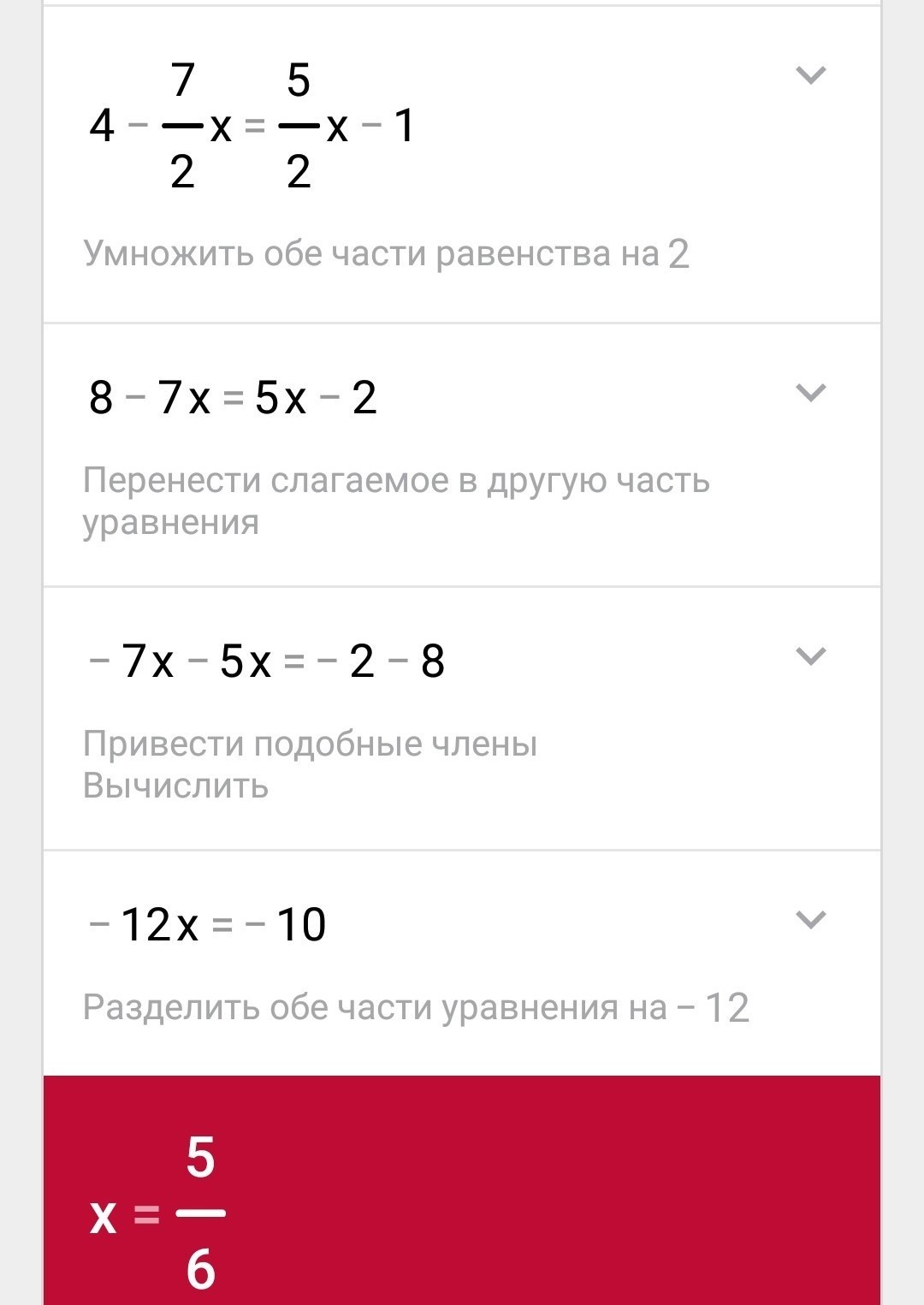Screen dimensions: 924x1305
Task: Expand the step with −12x = −10
Action: [810, 920]
